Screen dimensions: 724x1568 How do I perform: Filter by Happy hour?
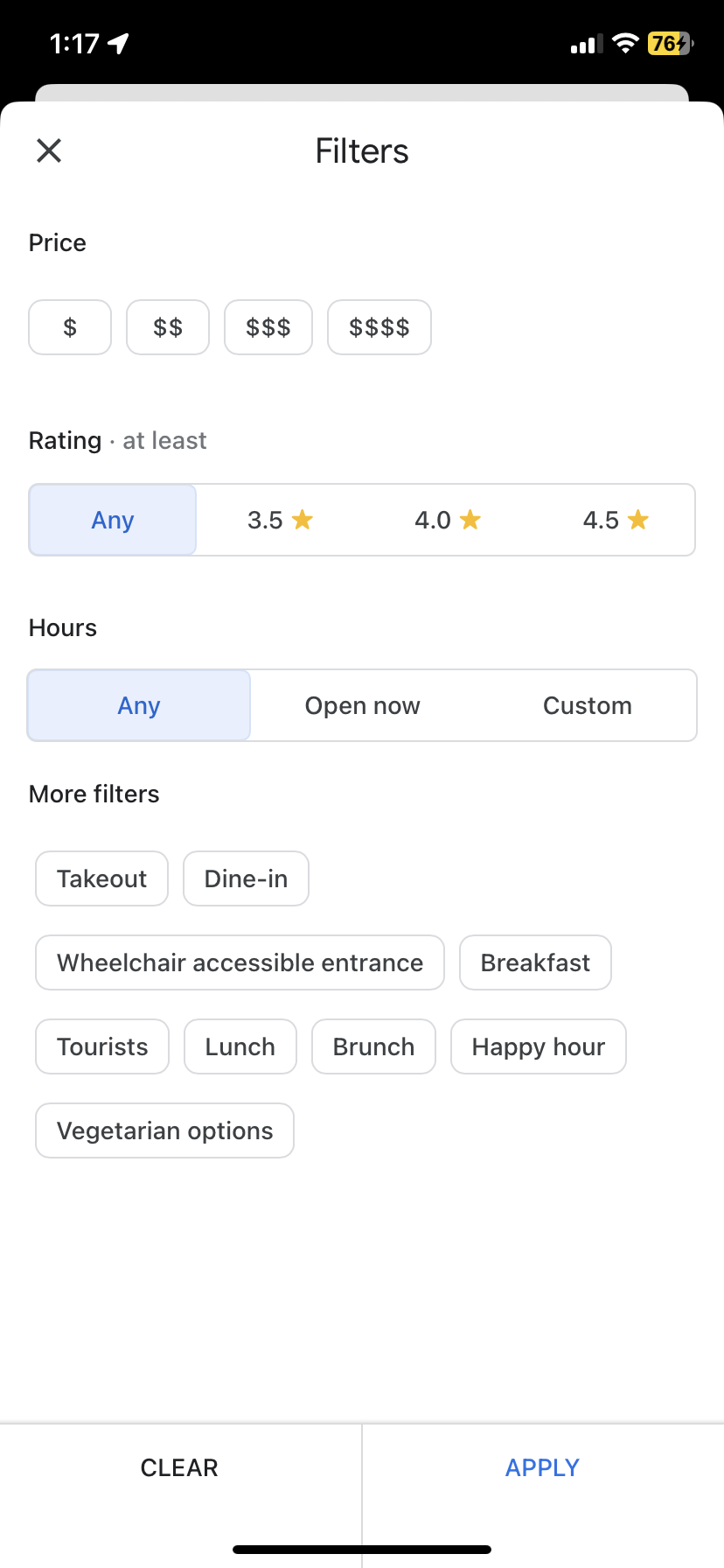coord(539,1046)
